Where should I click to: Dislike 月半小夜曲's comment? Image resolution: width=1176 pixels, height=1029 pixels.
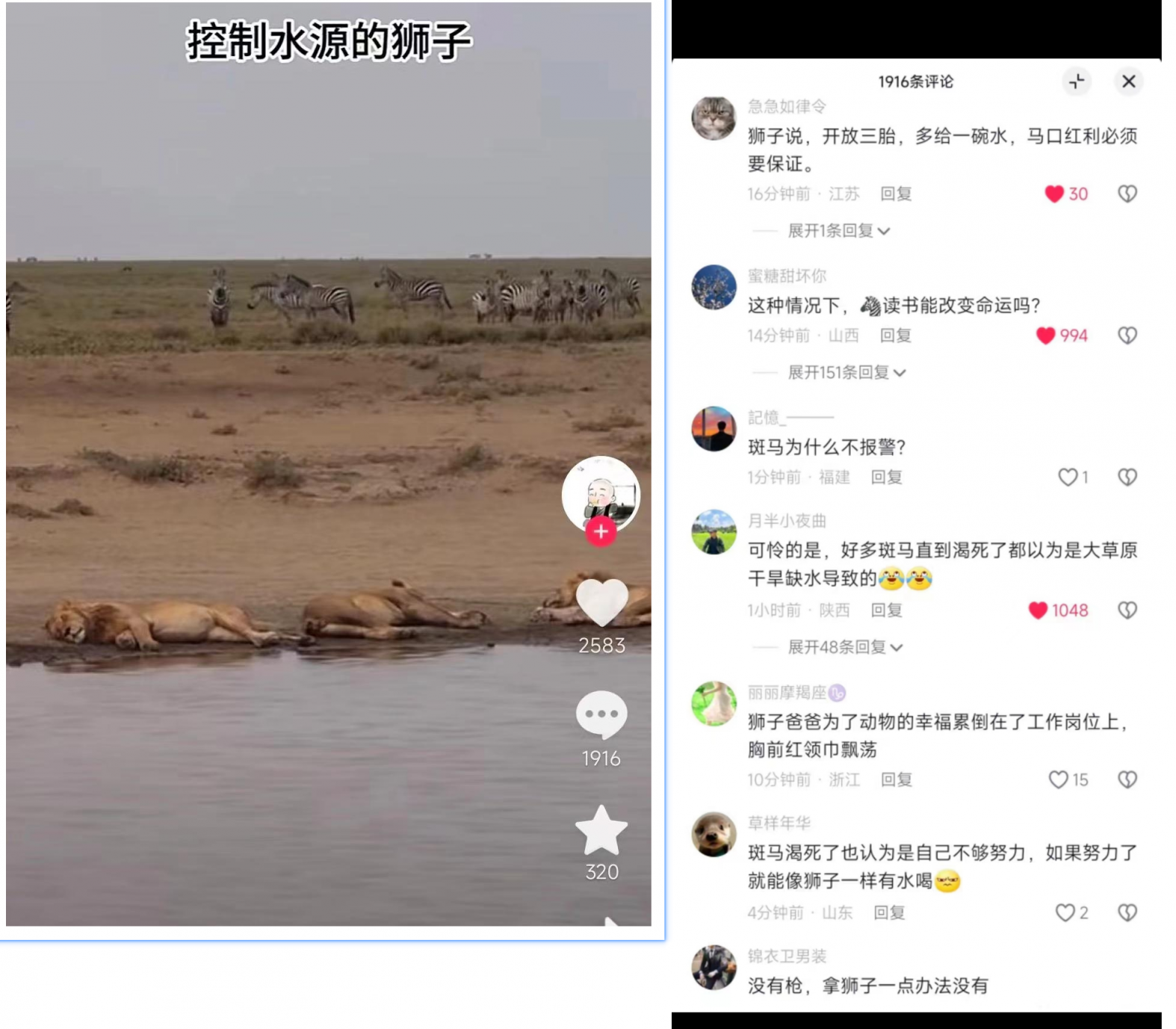click(1127, 611)
